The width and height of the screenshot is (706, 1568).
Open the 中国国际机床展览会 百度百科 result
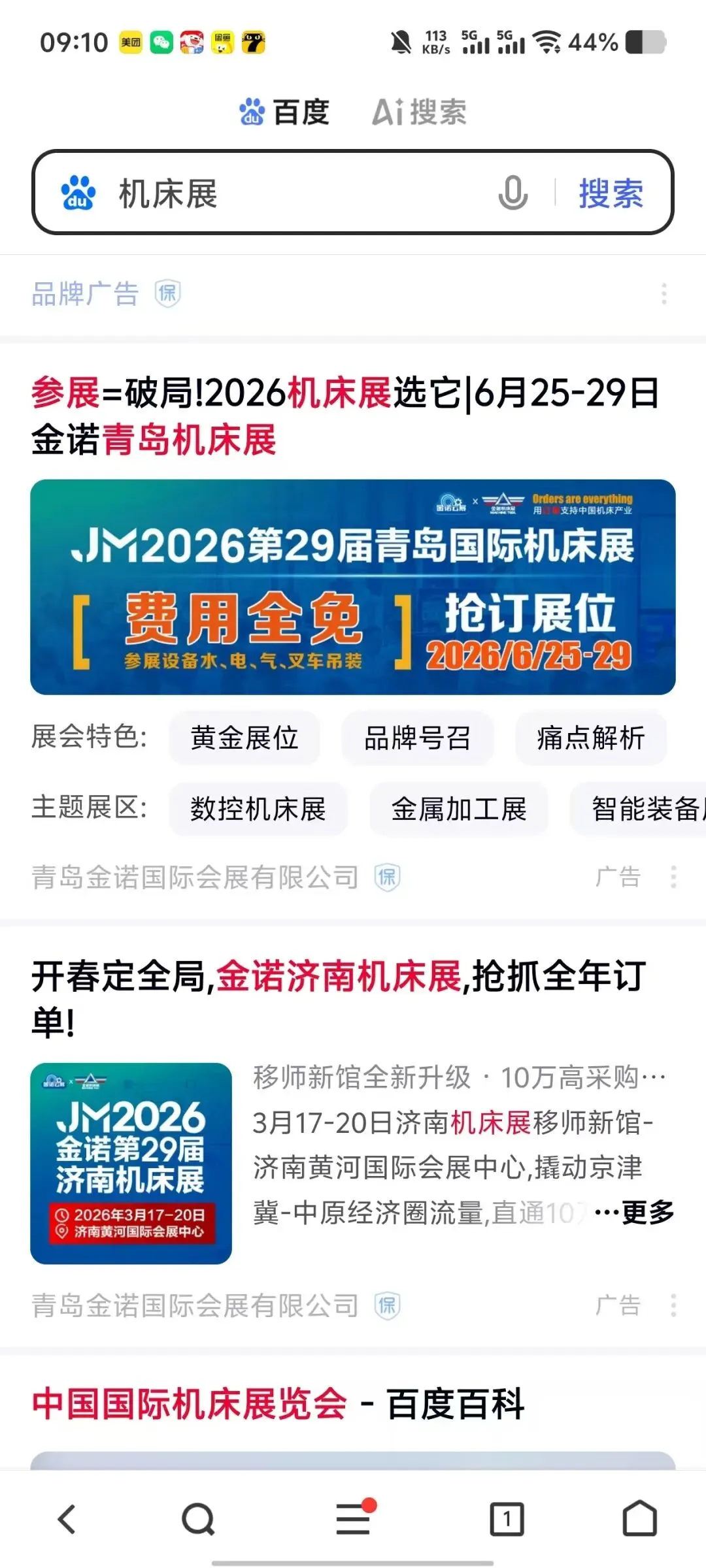tap(278, 1403)
